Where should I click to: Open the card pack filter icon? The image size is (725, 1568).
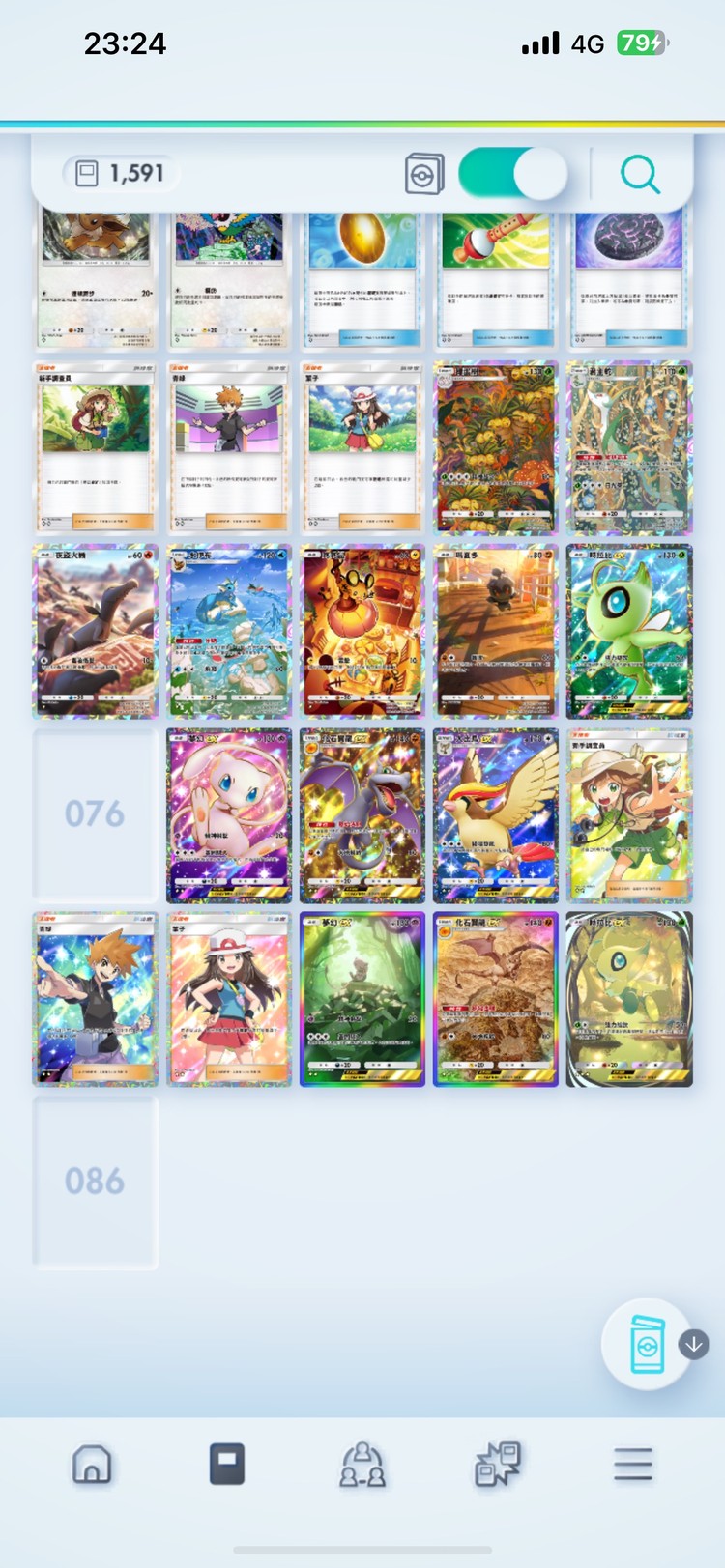pos(424,174)
